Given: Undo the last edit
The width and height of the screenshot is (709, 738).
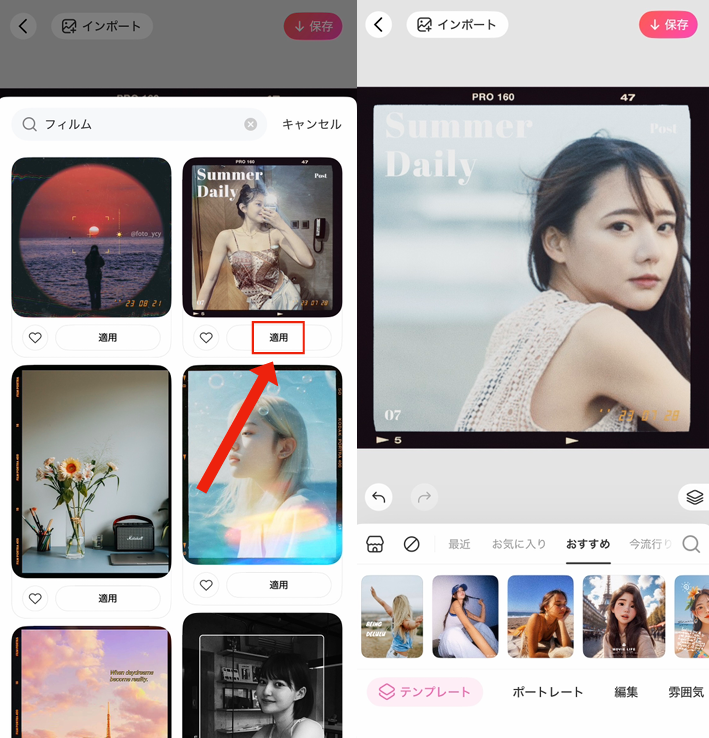Looking at the screenshot, I should [x=379, y=496].
